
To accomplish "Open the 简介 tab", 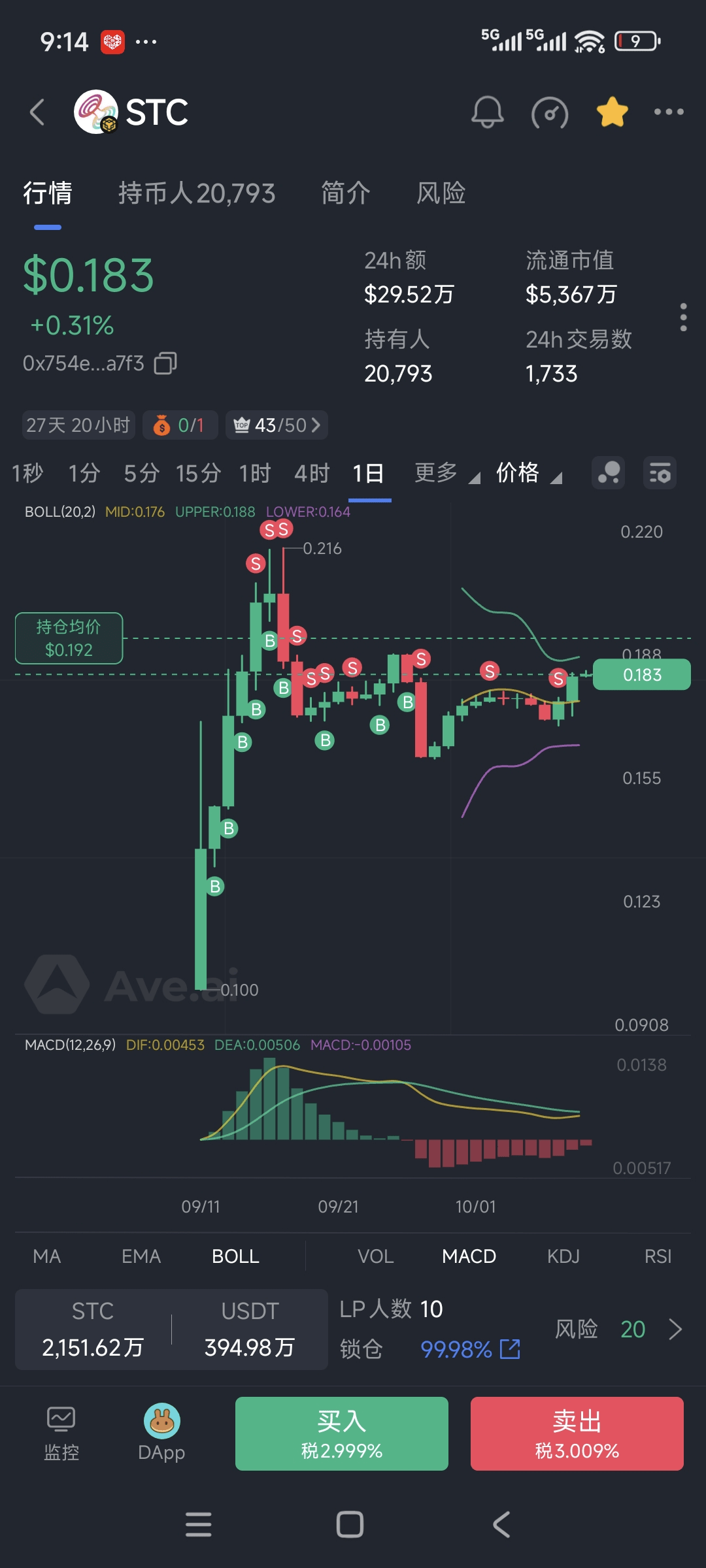I will click(x=346, y=193).
